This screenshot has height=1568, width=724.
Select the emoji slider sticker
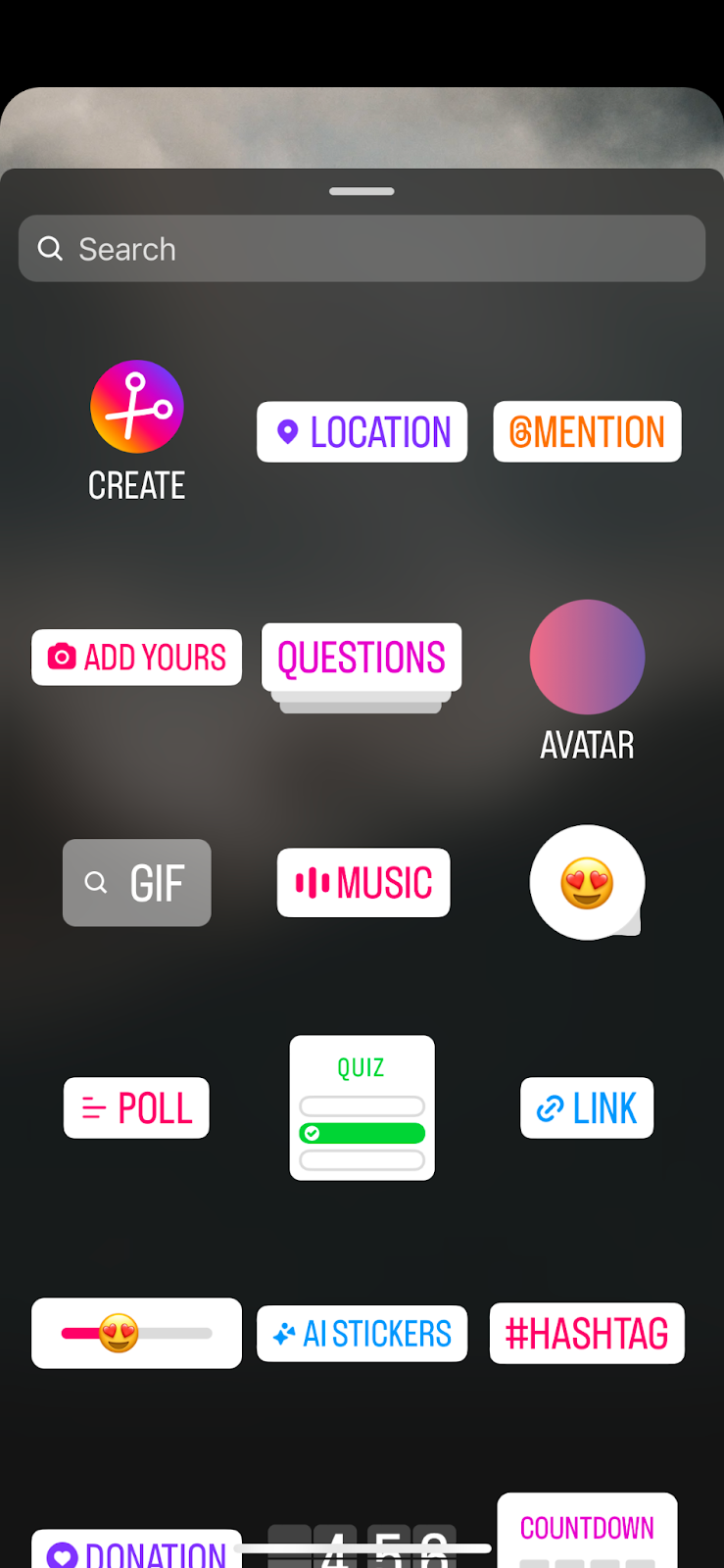136,1333
